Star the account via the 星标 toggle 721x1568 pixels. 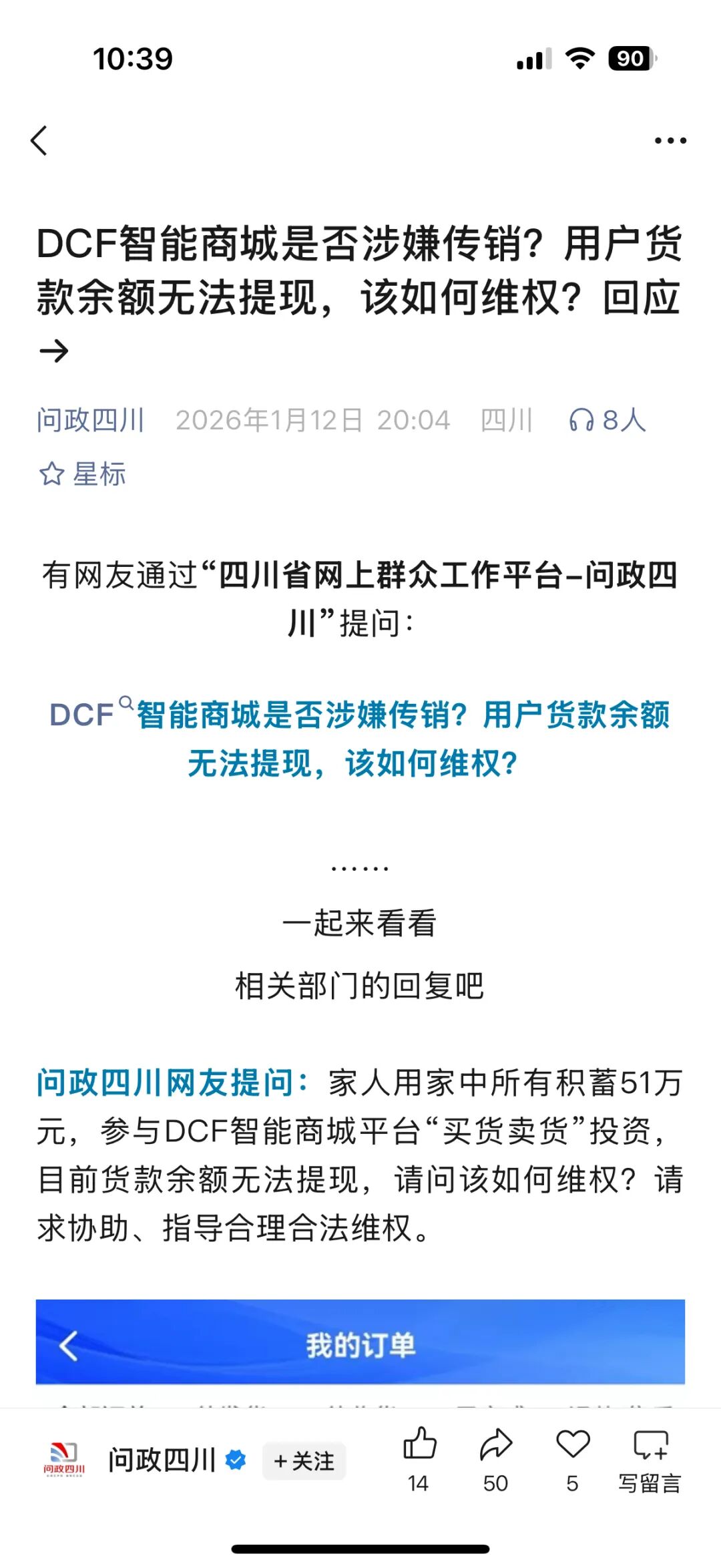click(x=83, y=475)
